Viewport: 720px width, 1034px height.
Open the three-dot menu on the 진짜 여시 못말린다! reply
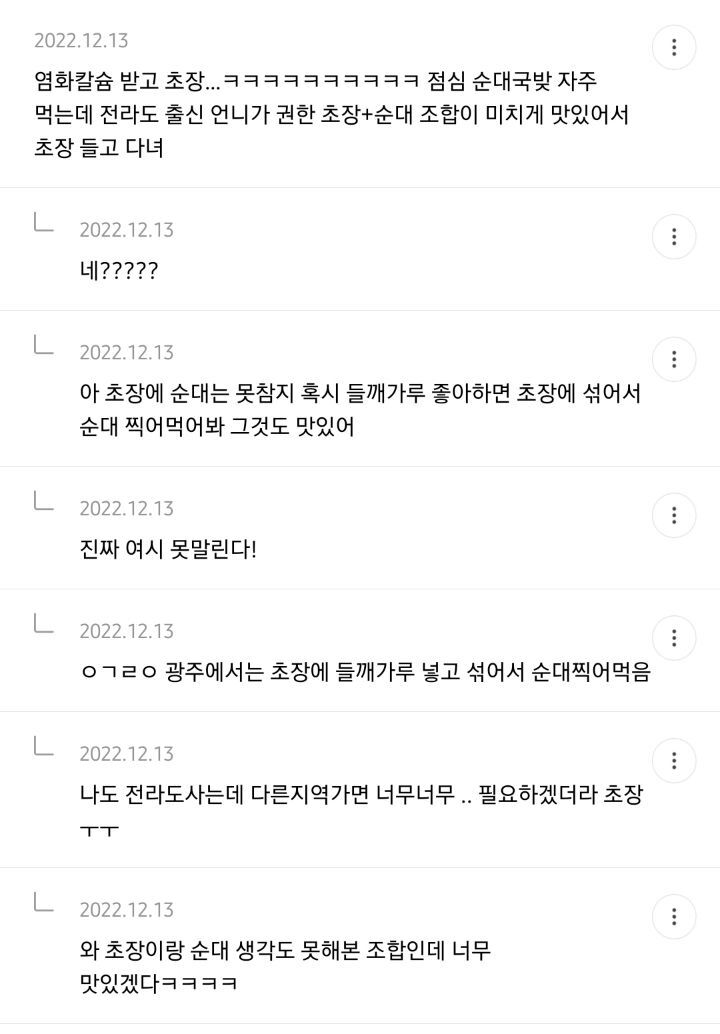674,516
